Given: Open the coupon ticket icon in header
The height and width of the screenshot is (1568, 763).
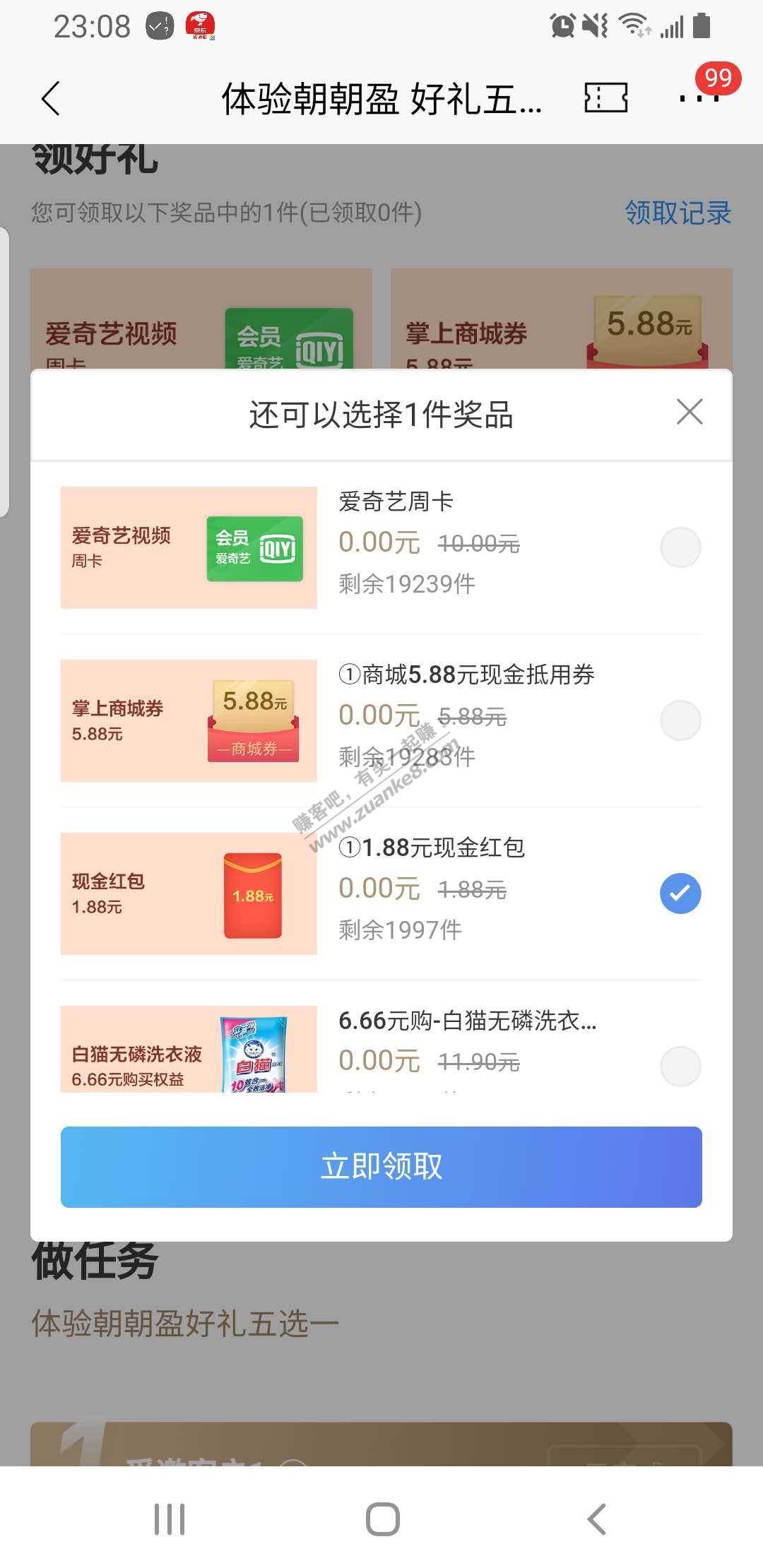Looking at the screenshot, I should [x=605, y=97].
